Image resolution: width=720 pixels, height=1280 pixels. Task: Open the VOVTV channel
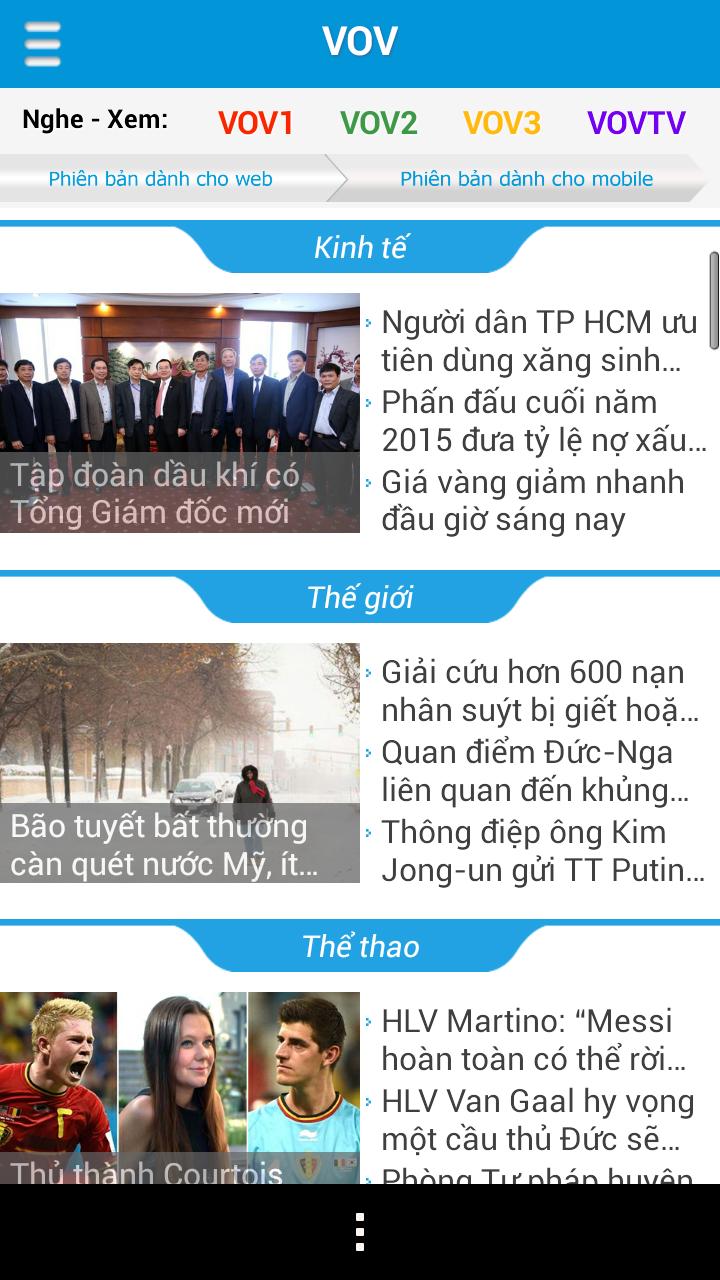[x=634, y=121]
